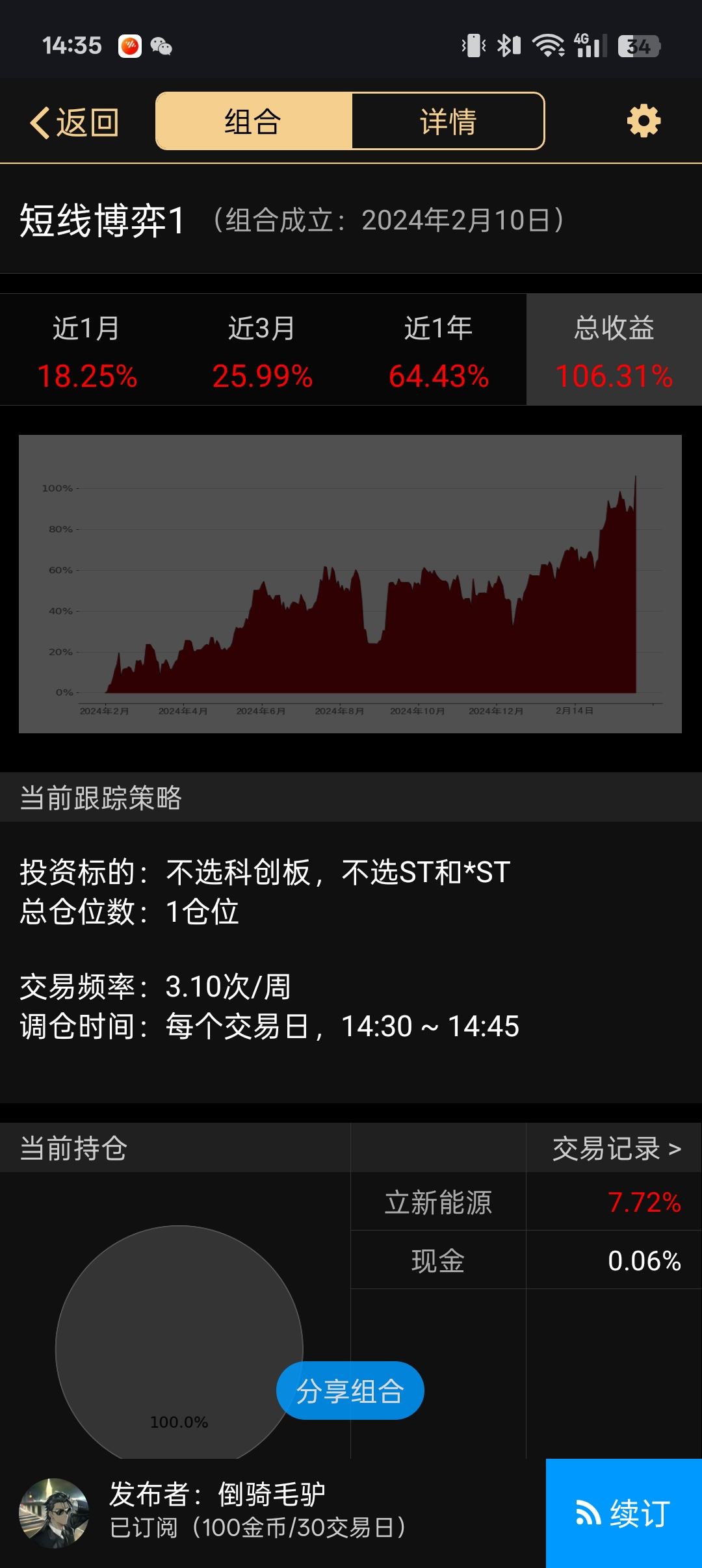Viewport: 702px width, 1568px height.
Task: Tap the 分享组合 share button
Action: 350,1391
